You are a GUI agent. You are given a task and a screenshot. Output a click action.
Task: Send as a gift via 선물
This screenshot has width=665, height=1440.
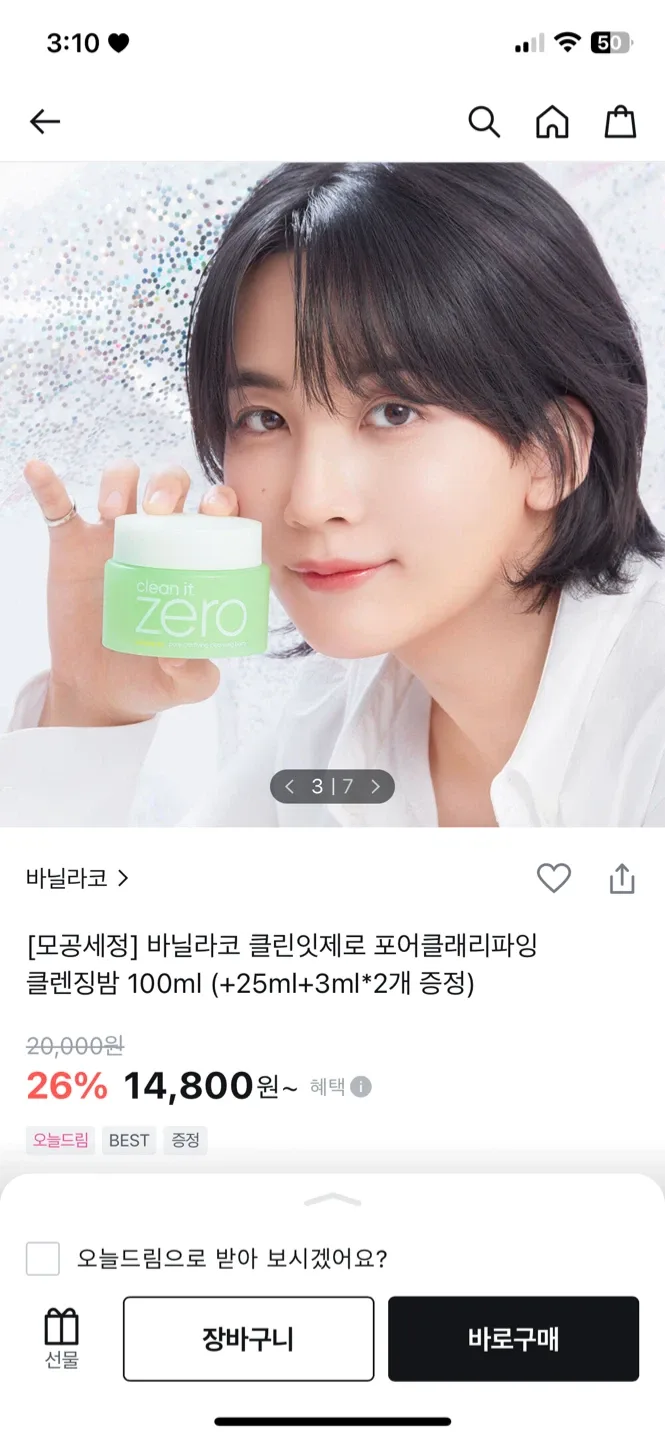61,1338
